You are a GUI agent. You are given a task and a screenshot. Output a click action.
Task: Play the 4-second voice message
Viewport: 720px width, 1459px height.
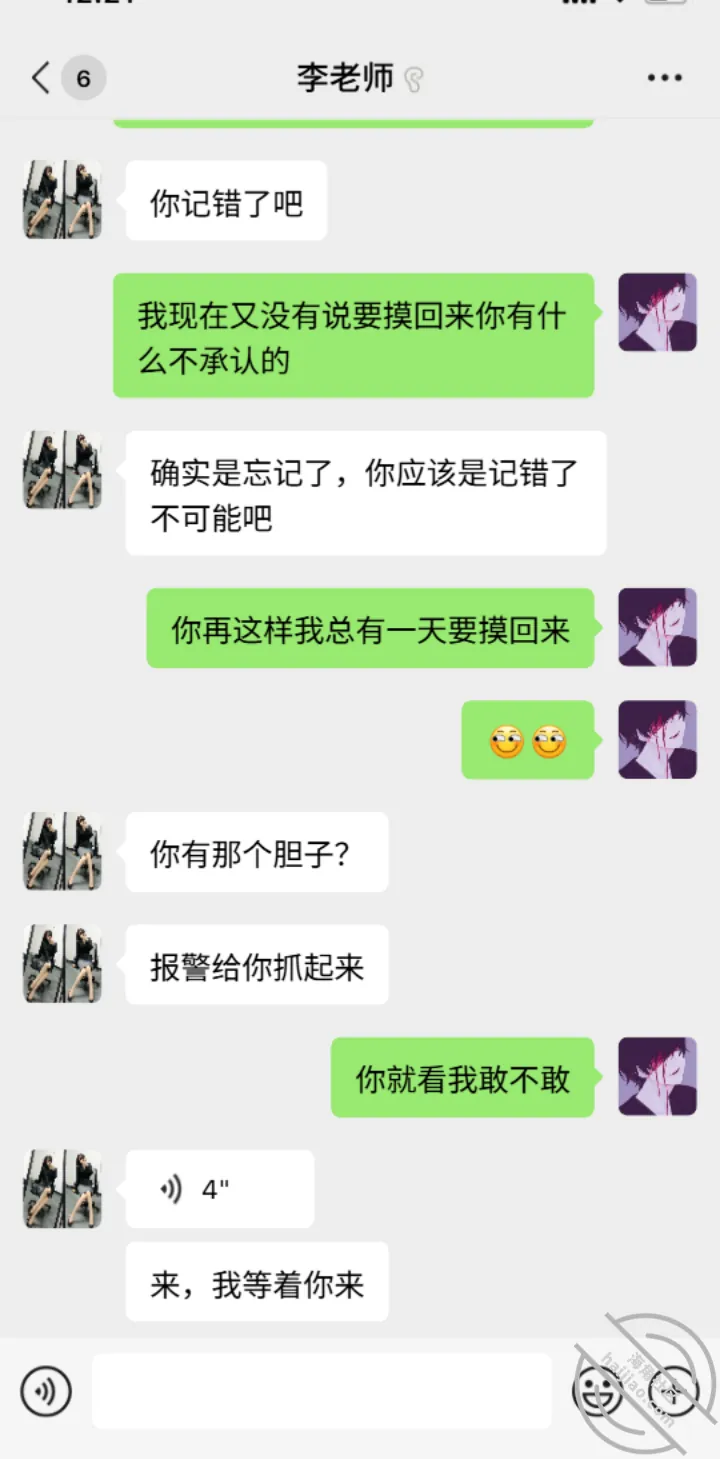220,1189
